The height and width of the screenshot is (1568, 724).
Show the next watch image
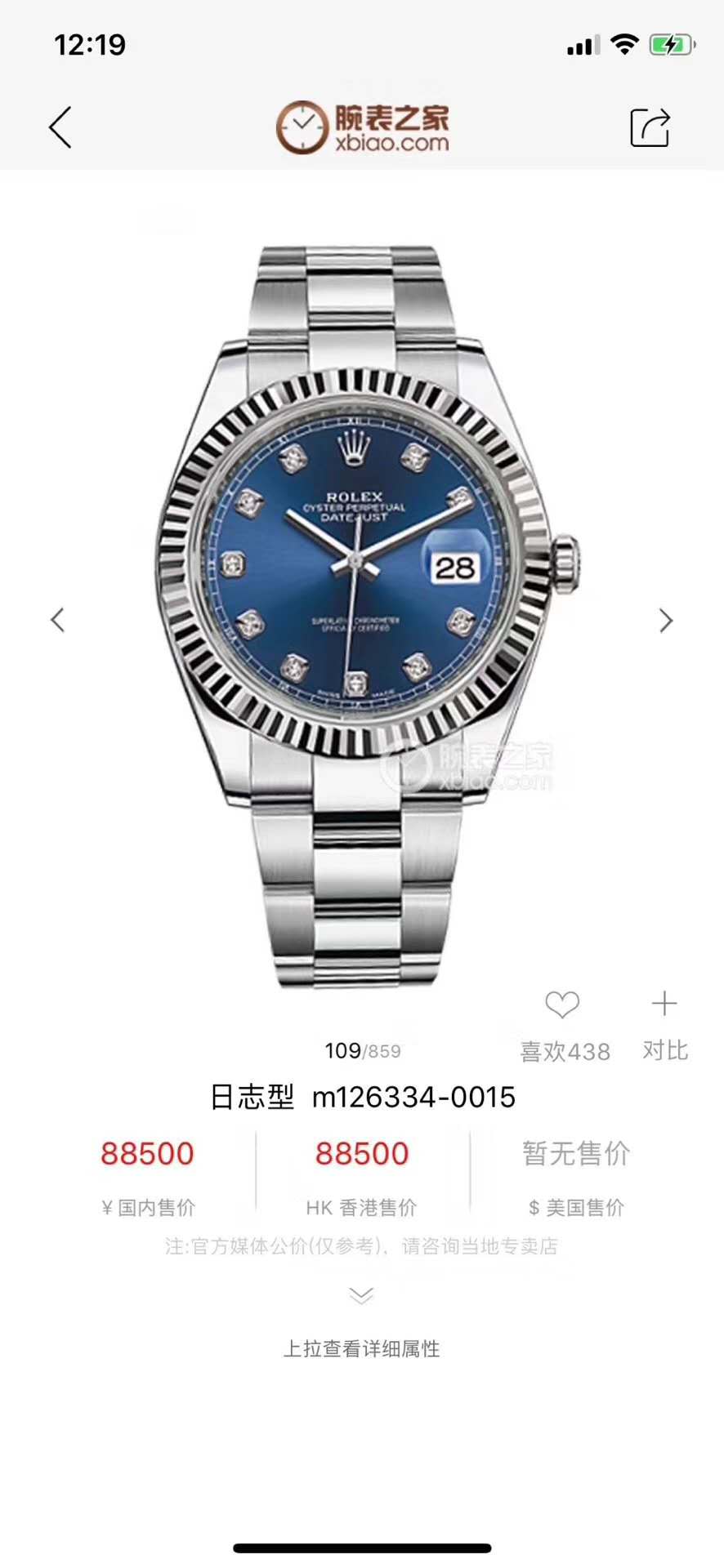(x=666, y=621)
